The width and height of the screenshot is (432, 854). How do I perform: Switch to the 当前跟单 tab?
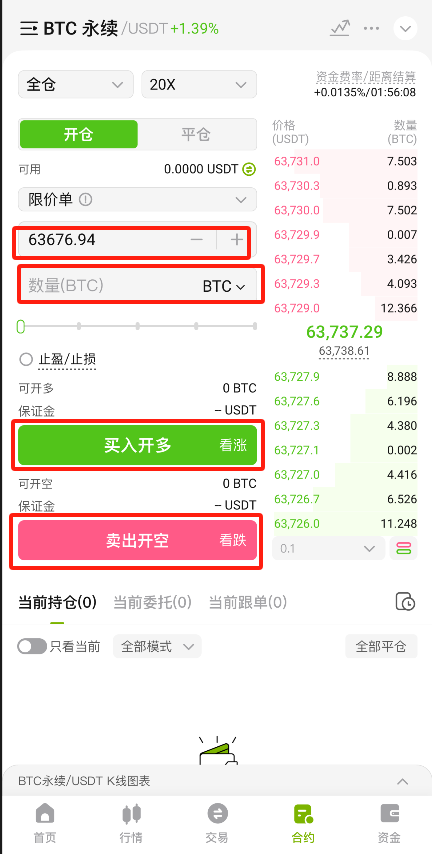tap(248, 602)
